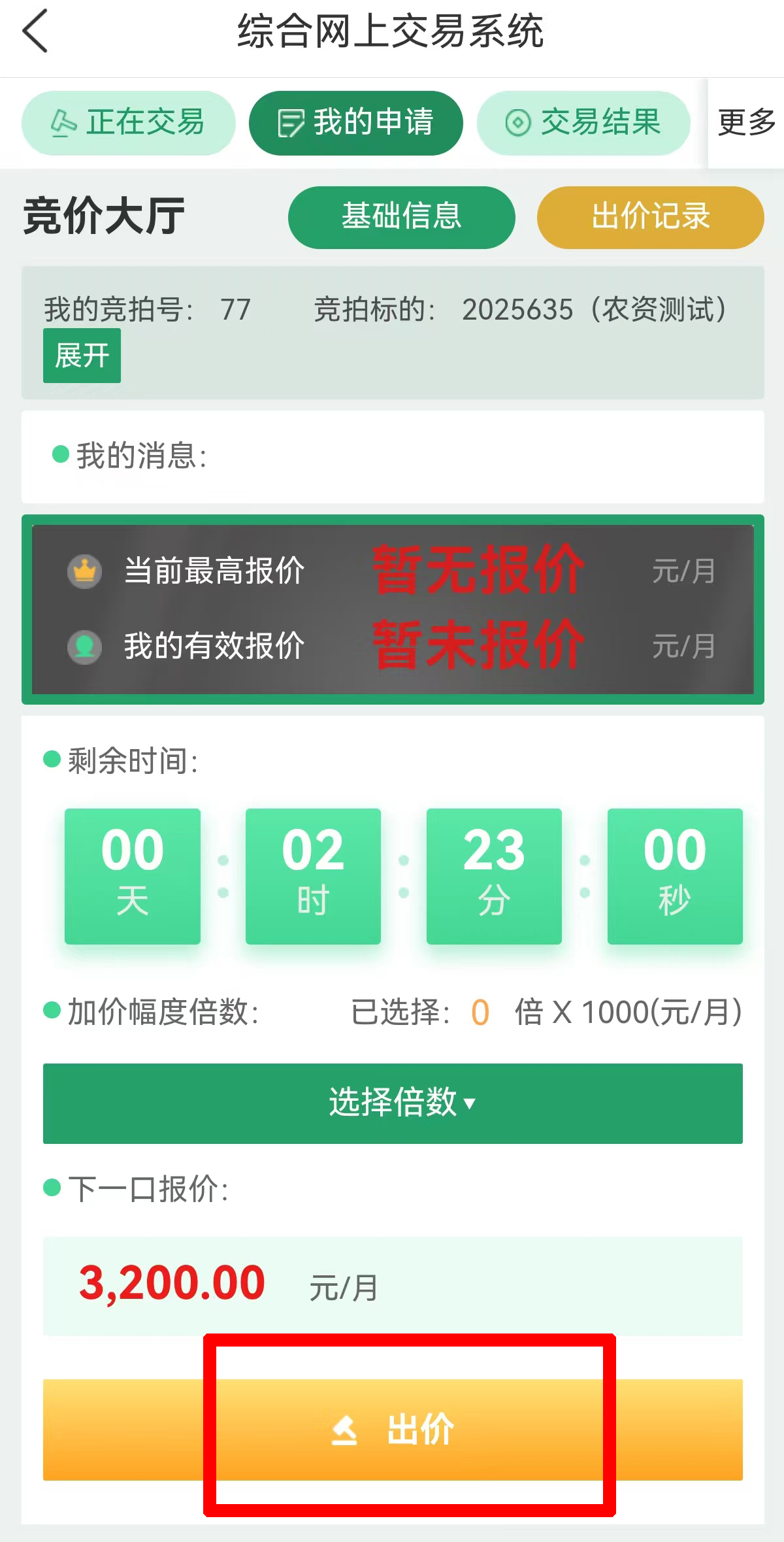Open the 我的申请 tab
This screenshot has width=784, height=1542.
pos(356,123)
